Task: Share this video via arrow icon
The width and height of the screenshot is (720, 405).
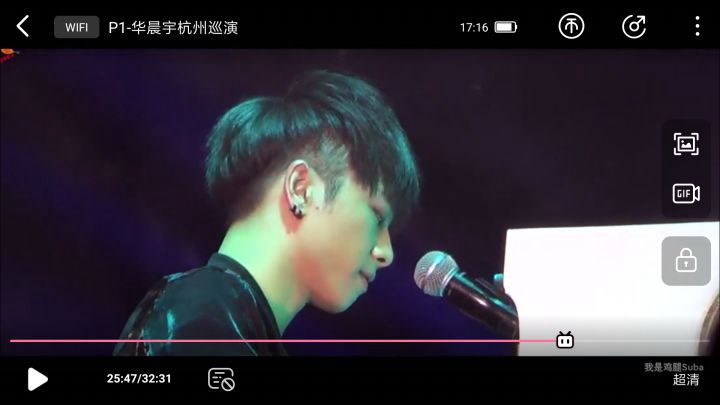Action: point(634,27)
